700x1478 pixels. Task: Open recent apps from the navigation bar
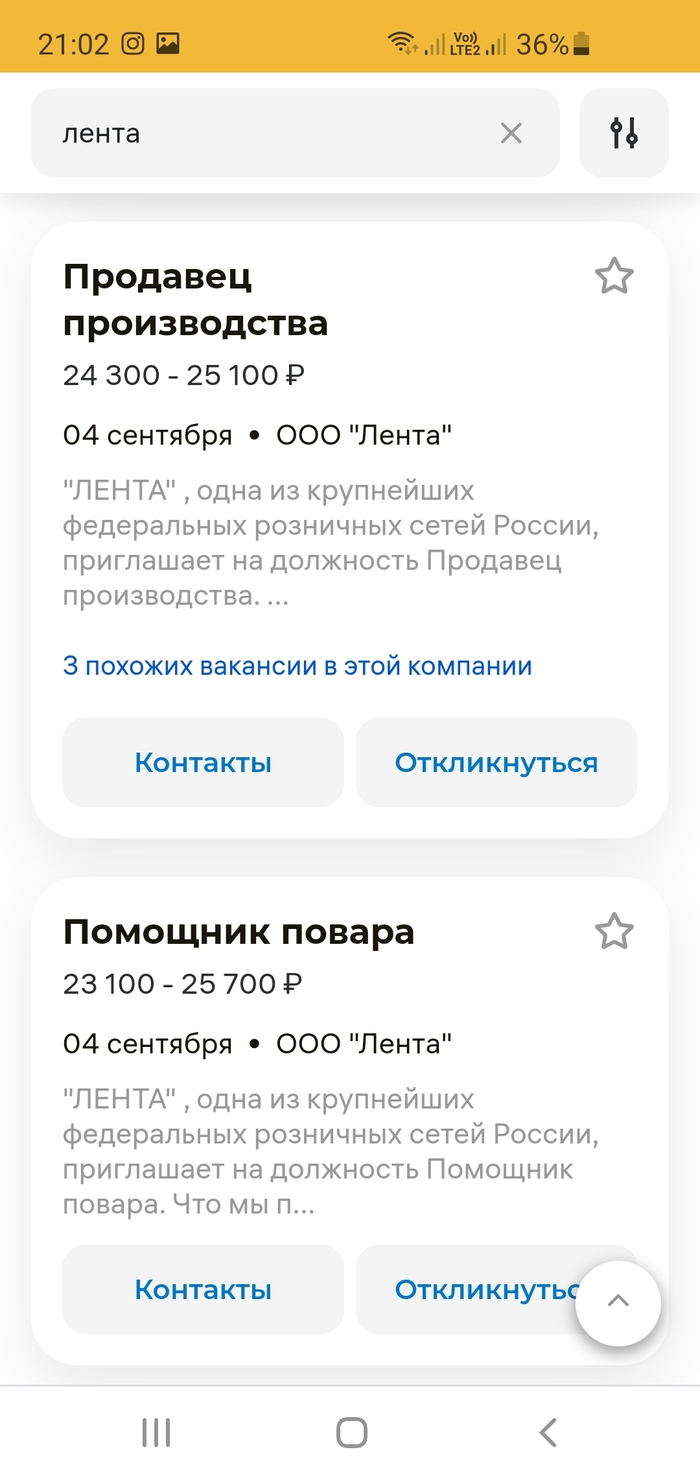(x=156, y=1432)
